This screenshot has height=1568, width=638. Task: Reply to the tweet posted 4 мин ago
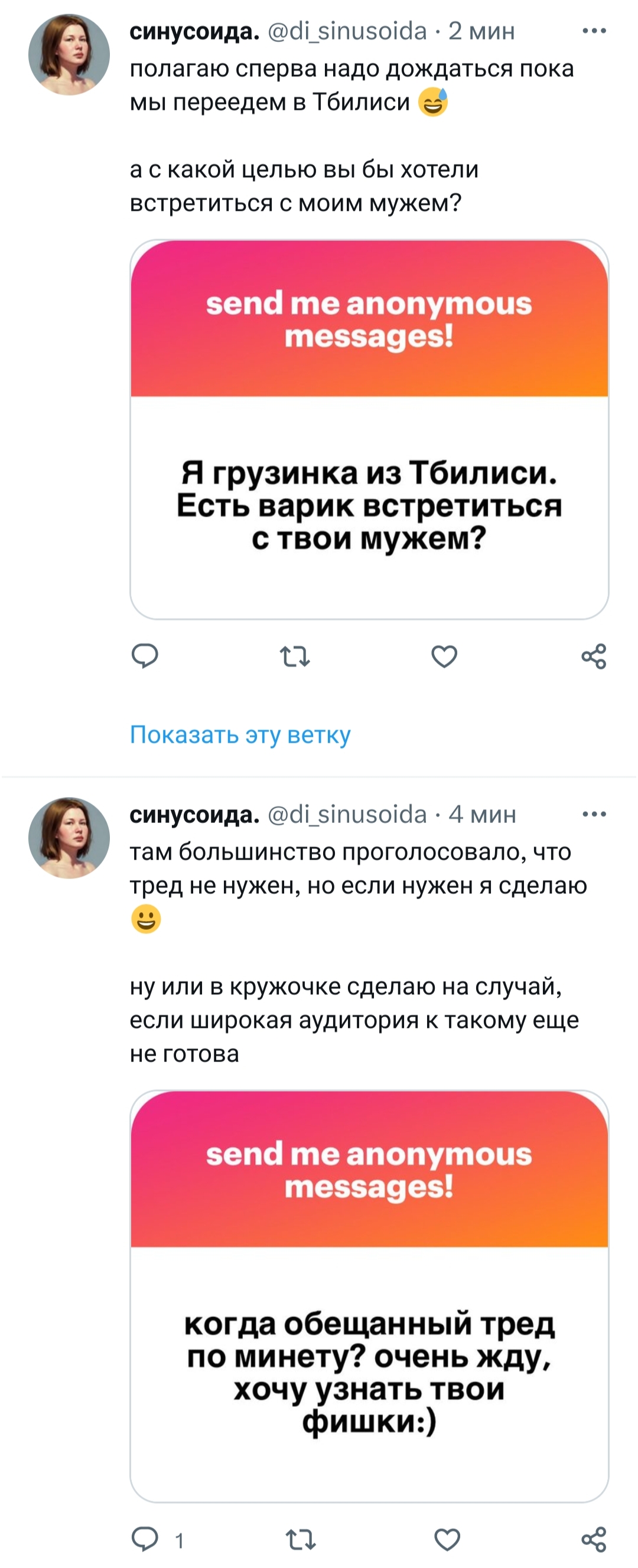tap(145, 1540)
